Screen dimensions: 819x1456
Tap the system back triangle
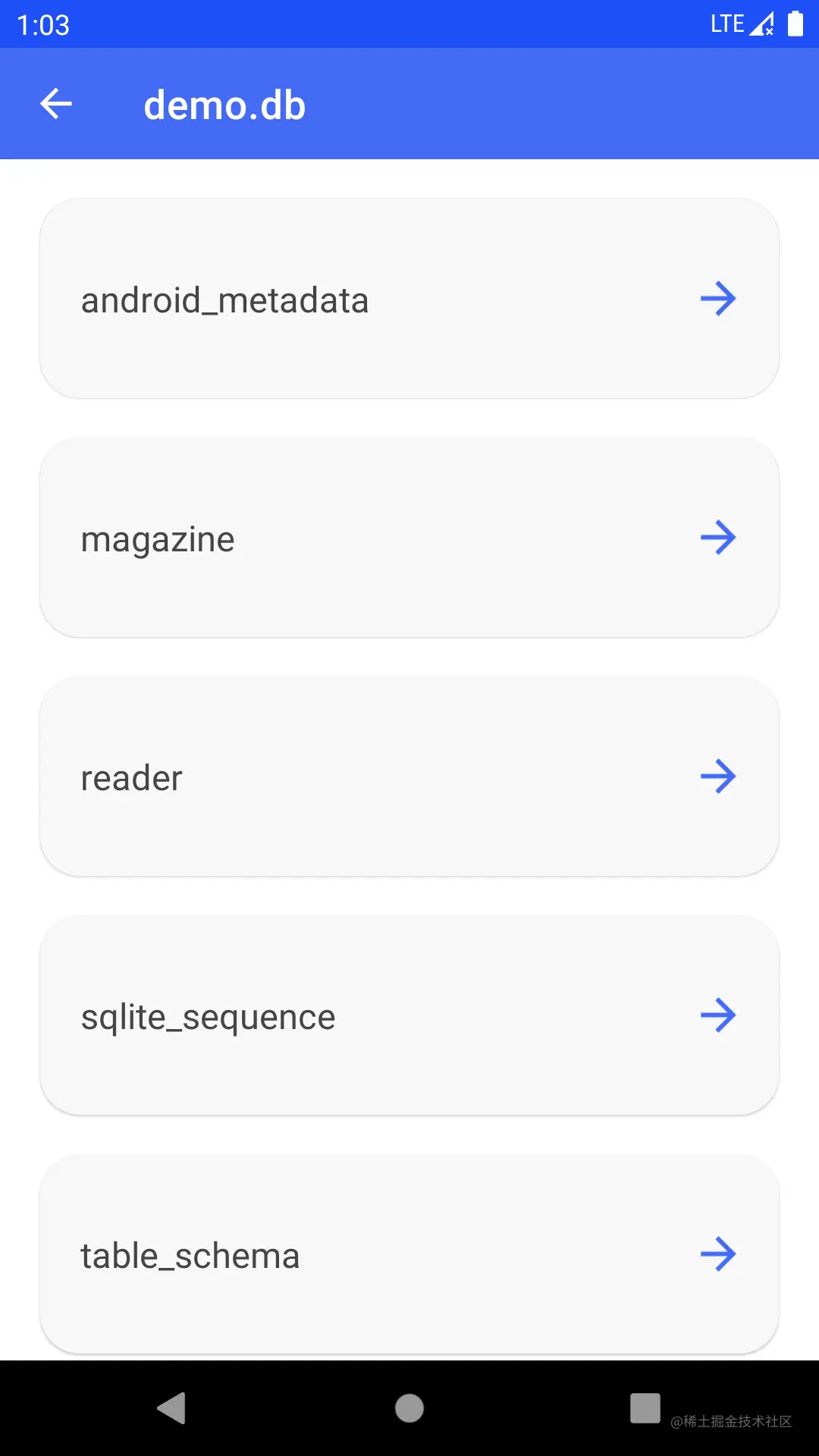[x=172, y=1408]
